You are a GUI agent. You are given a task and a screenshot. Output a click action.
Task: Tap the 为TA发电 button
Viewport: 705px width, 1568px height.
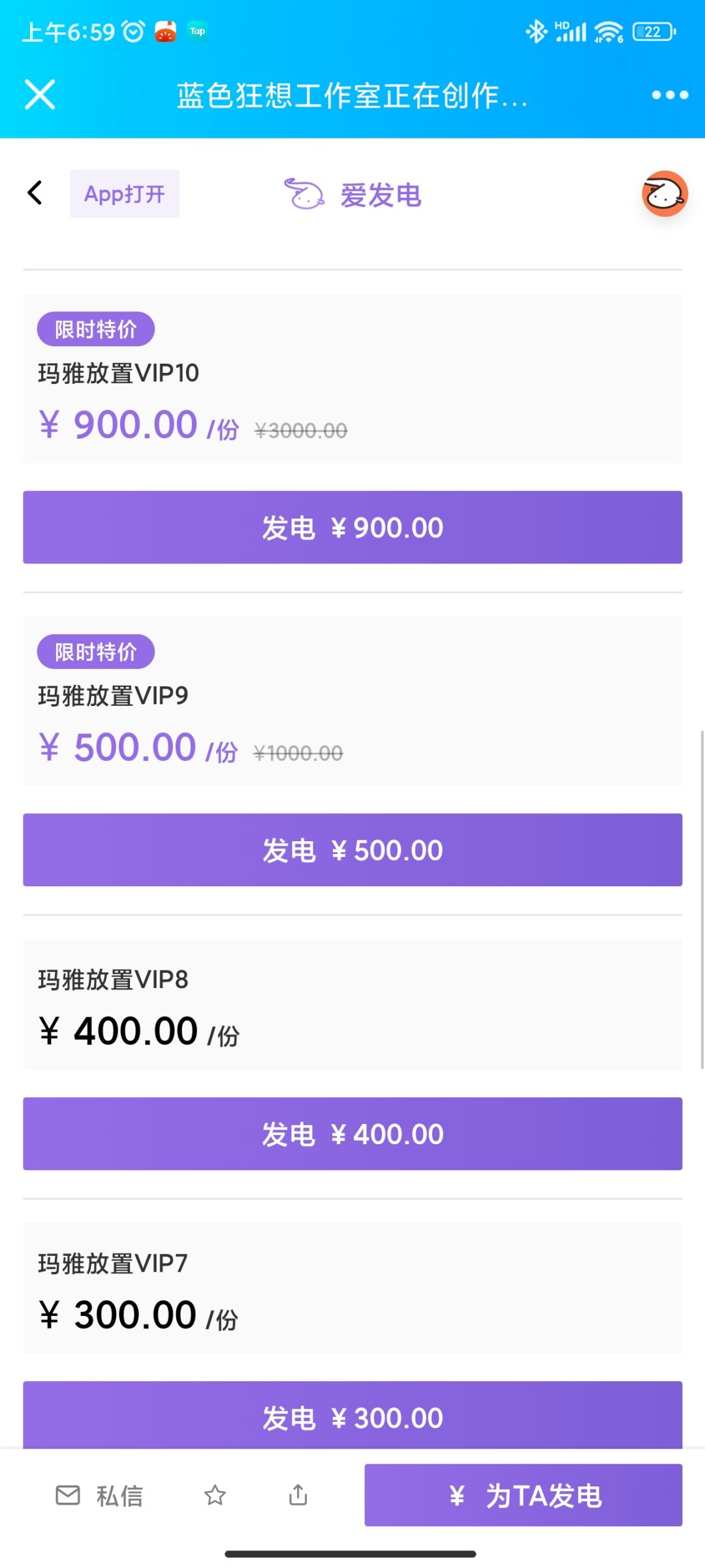(523, 1496)
